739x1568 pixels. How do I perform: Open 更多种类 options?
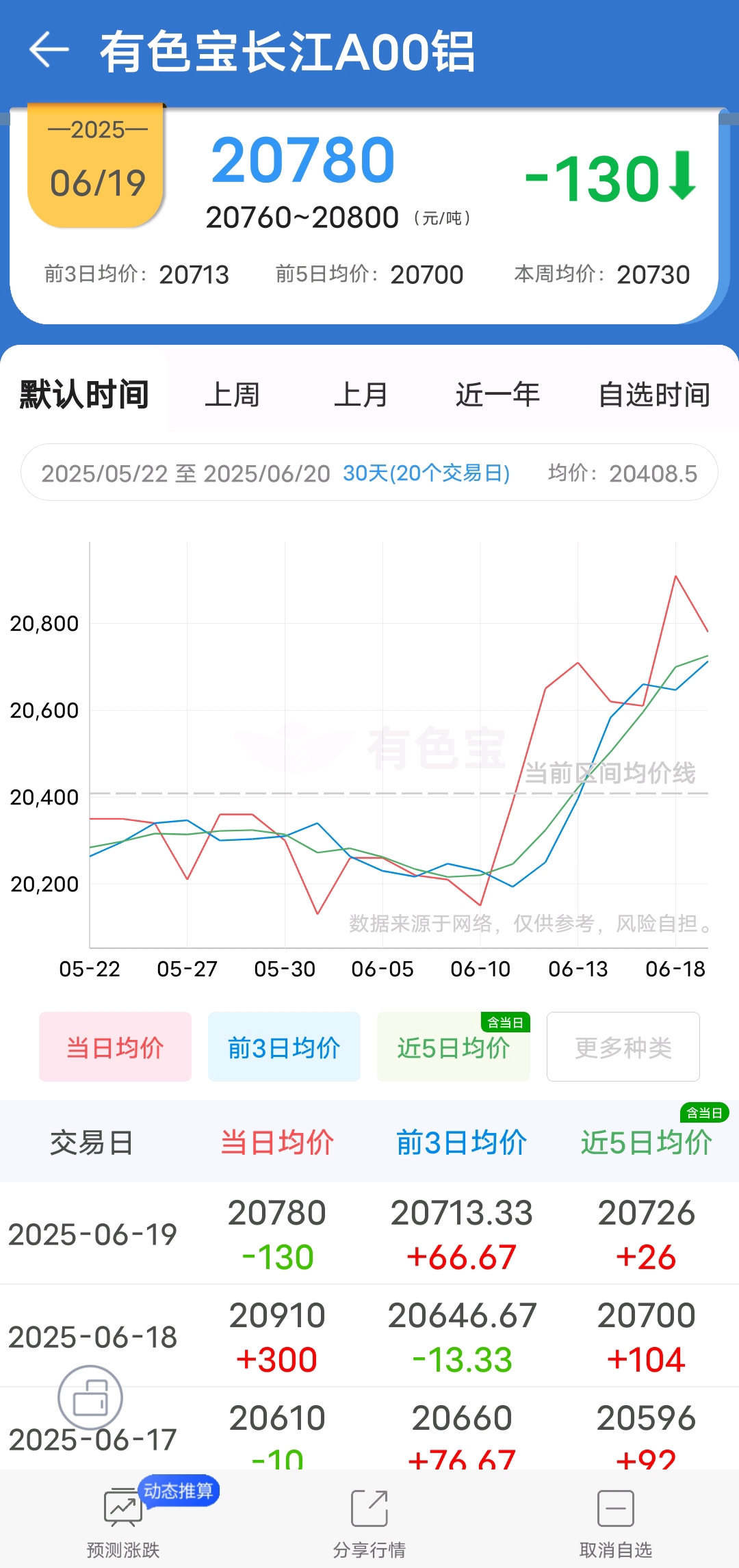click(x=623, y=1047)
